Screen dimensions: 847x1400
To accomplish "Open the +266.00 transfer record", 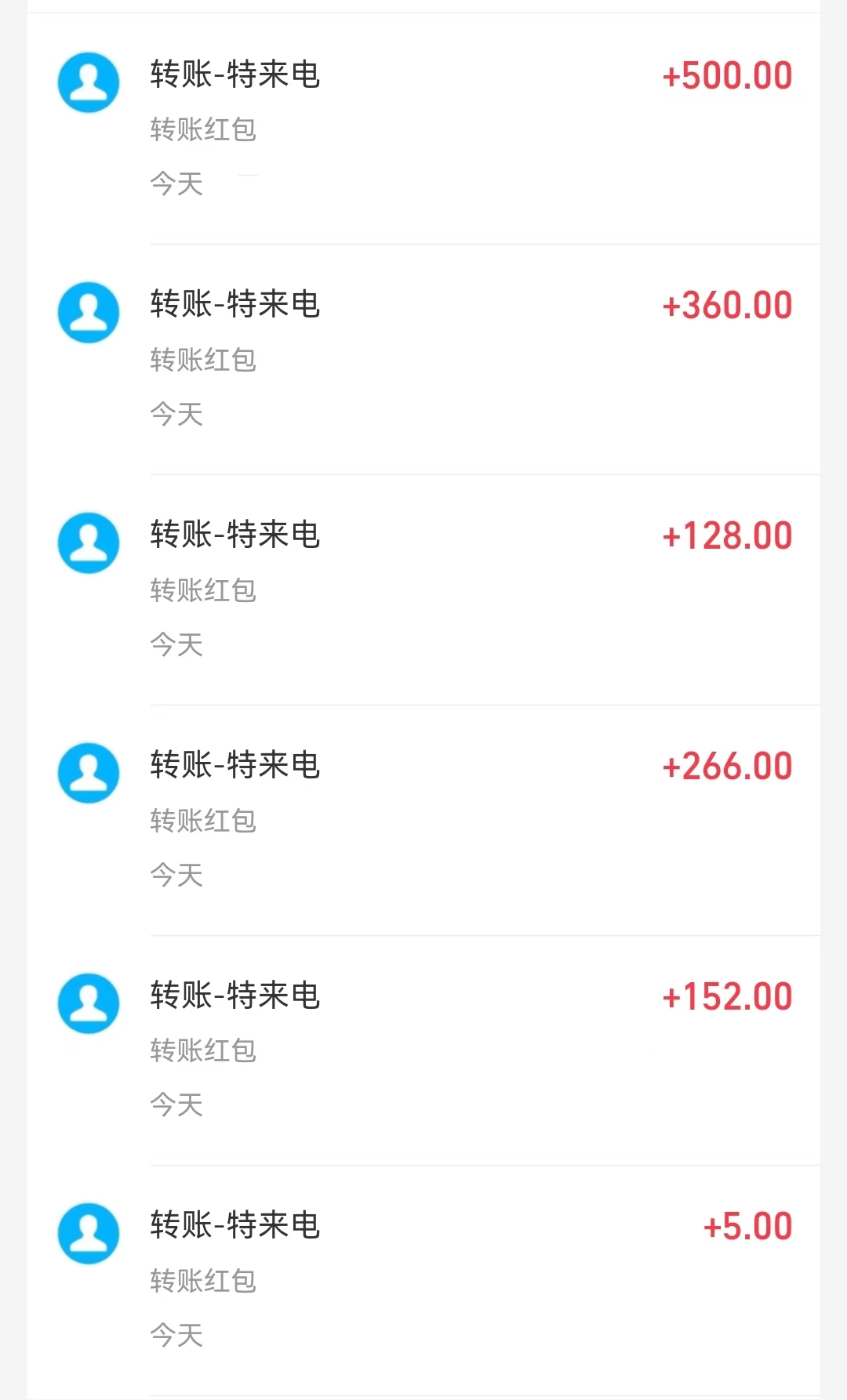I will (423, 820).
